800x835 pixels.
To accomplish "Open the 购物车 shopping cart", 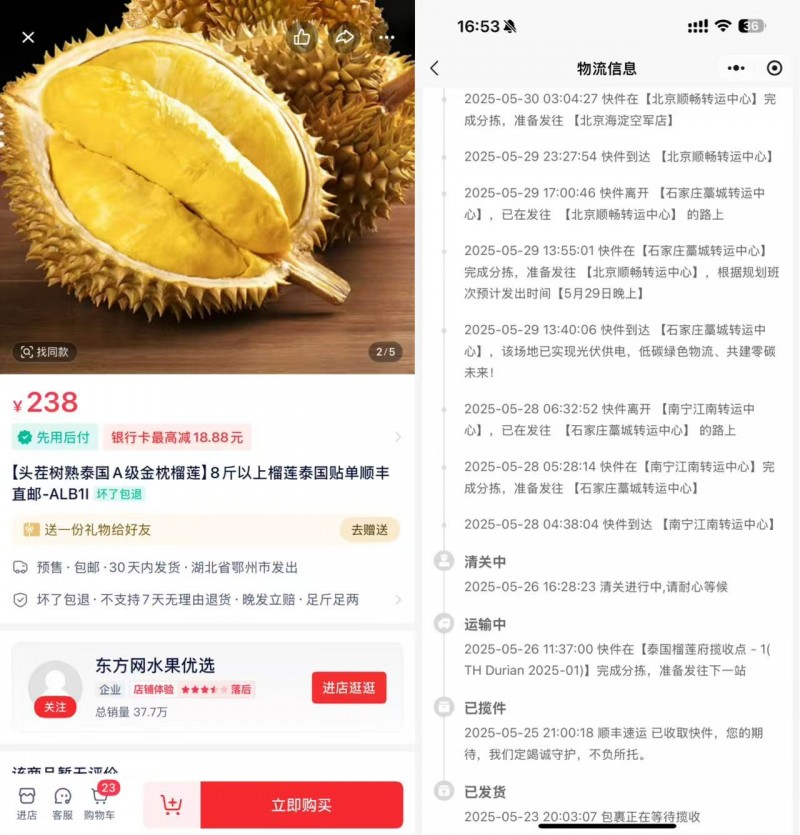I will [99, 804].
